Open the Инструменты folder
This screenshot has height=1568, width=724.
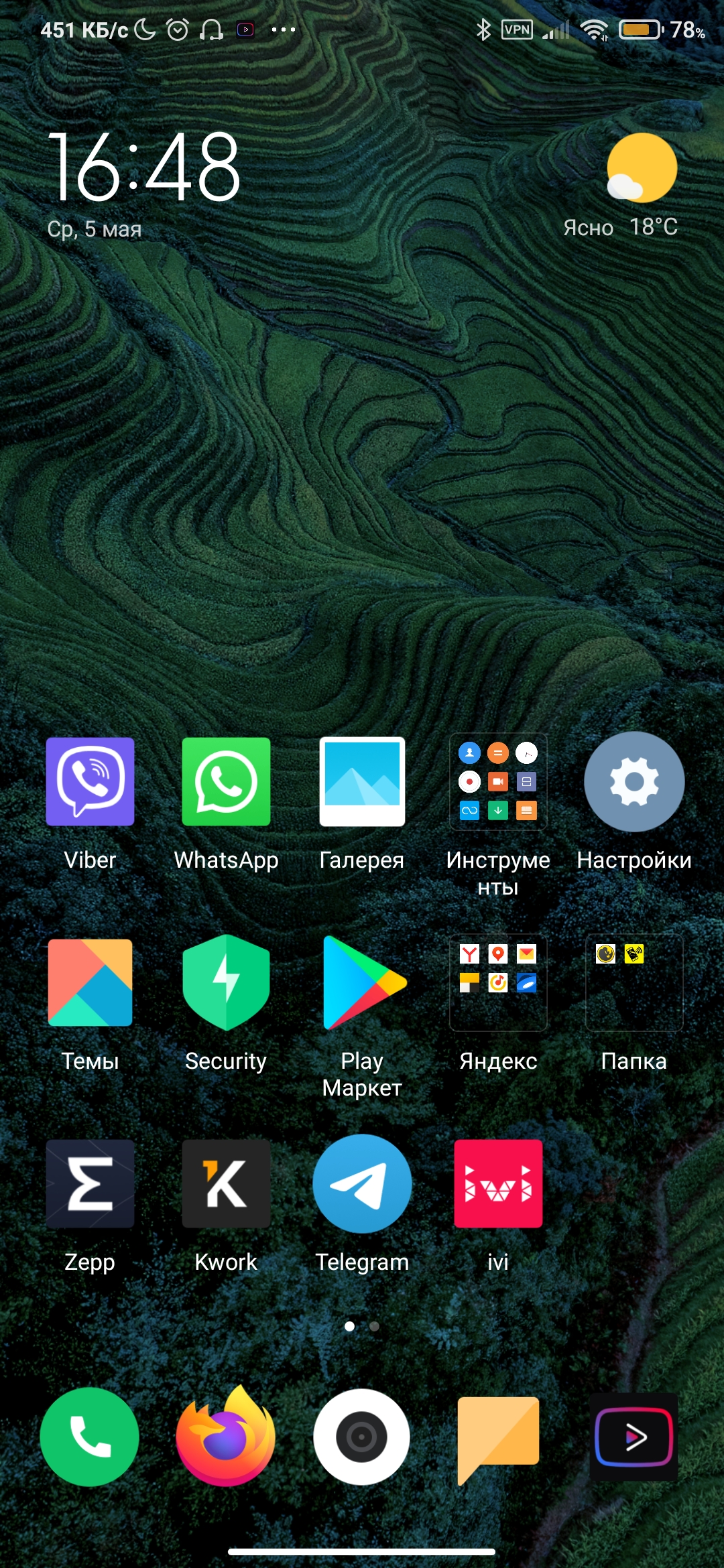pos(498,781)
